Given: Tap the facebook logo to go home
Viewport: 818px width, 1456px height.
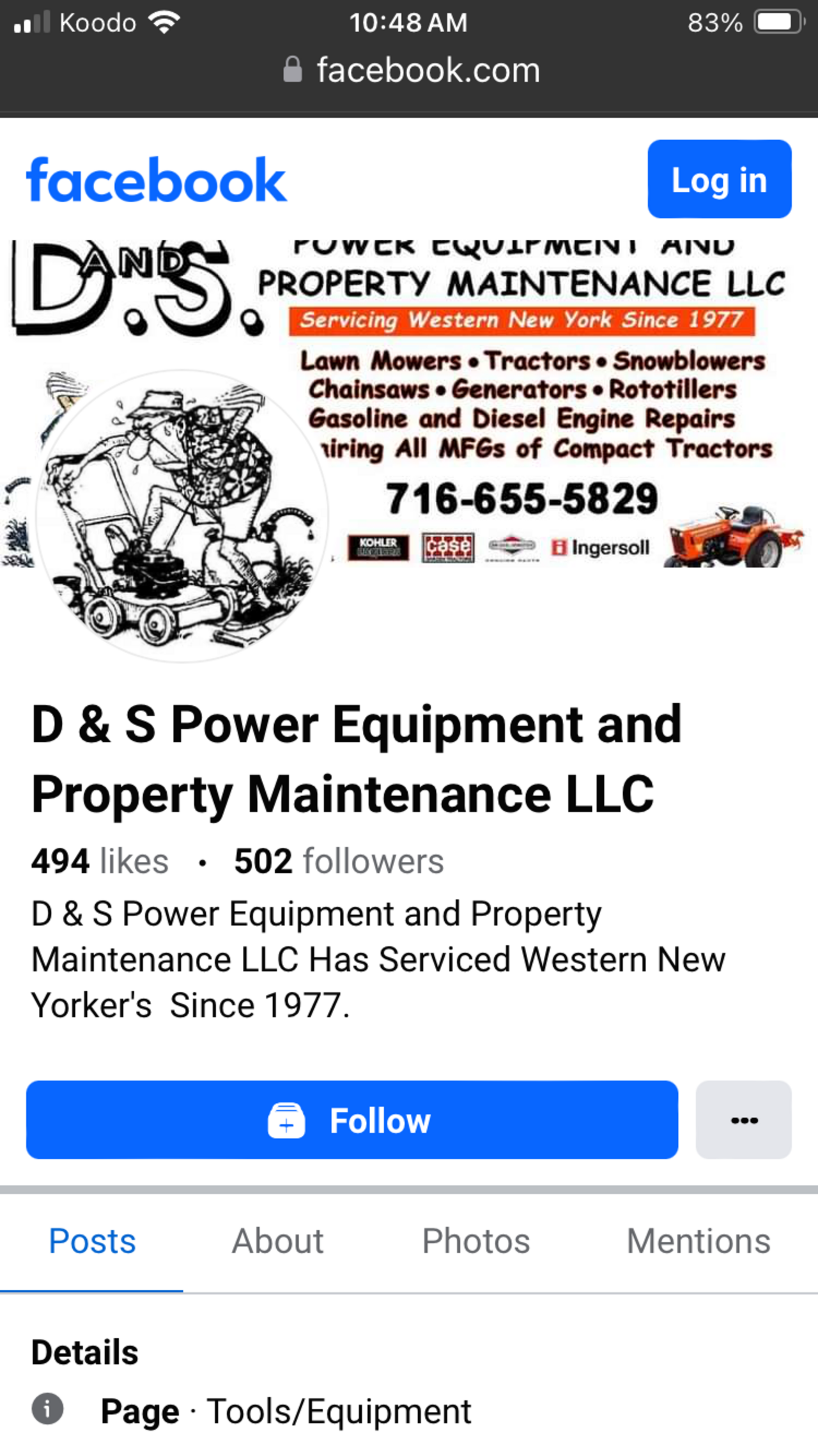Looking at the screenshot, I should (157, 180).
